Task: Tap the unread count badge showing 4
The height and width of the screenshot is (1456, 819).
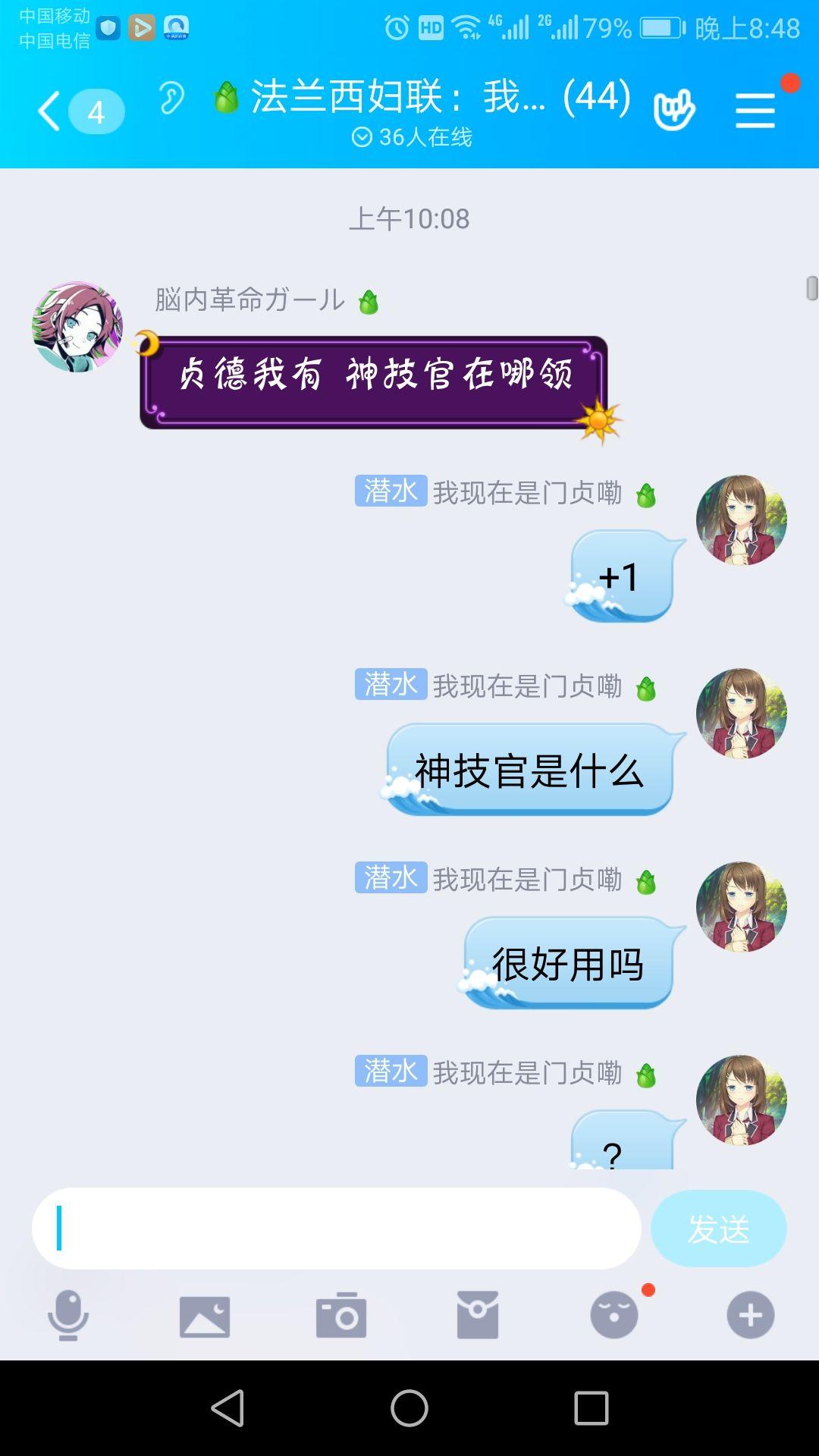Action: click(x=97, y=111)
